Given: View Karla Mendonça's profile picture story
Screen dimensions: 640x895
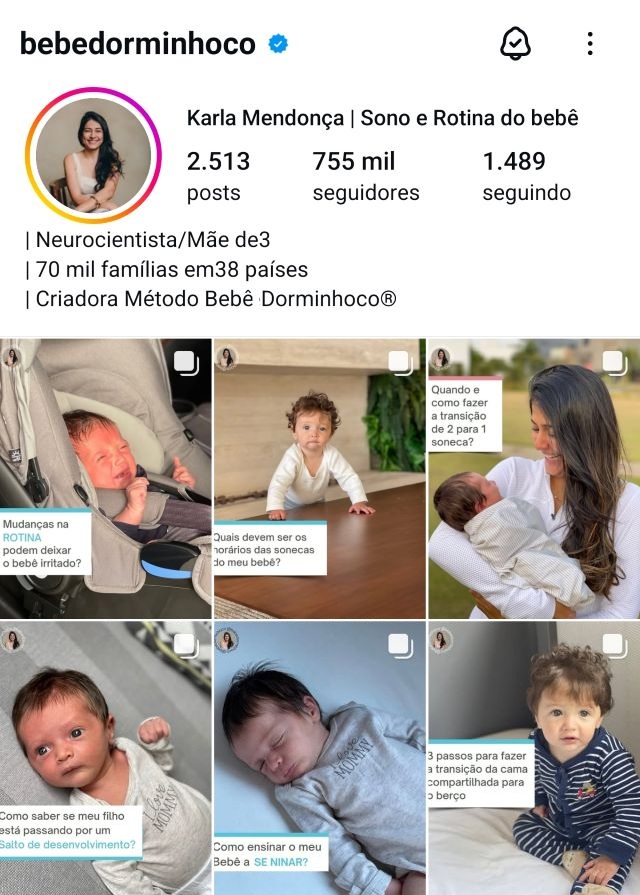Looking at the screenshot, I should [94, 155].
